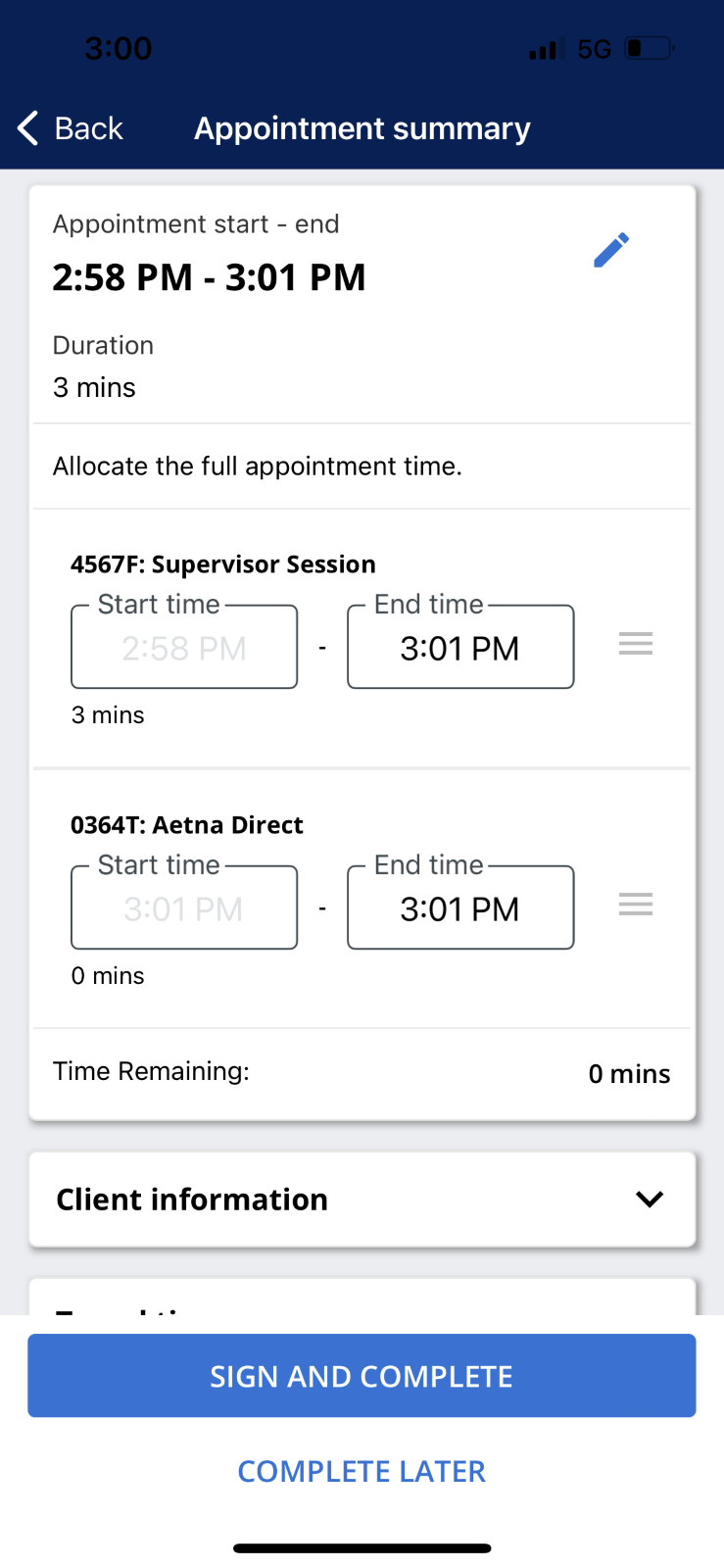Tap the End time field for Aetna Direct
Screen dimensions: 724x1568
[459, 907]
